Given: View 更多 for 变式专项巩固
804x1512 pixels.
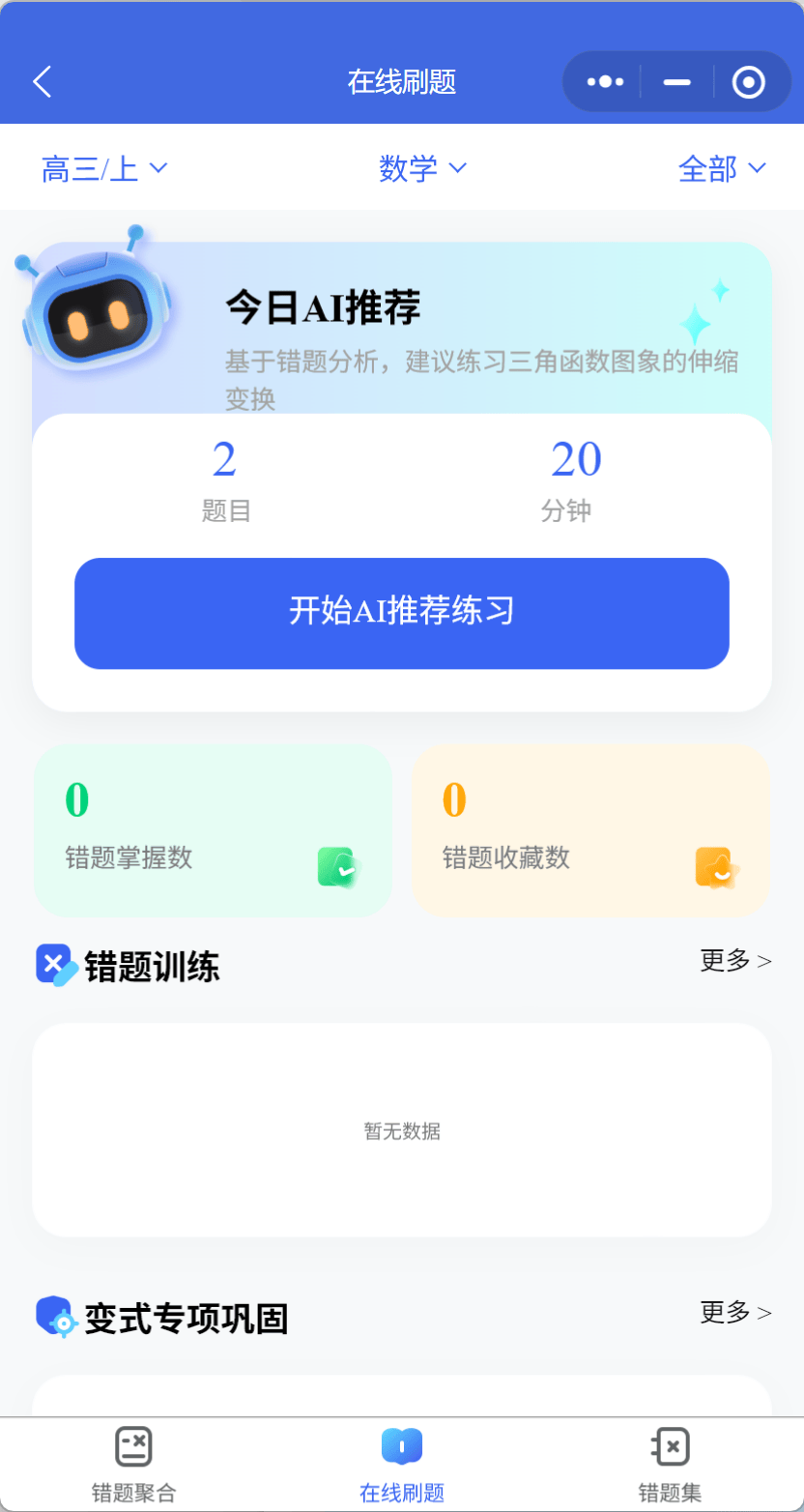Looking at the screenshot, I should [735, 1313].
